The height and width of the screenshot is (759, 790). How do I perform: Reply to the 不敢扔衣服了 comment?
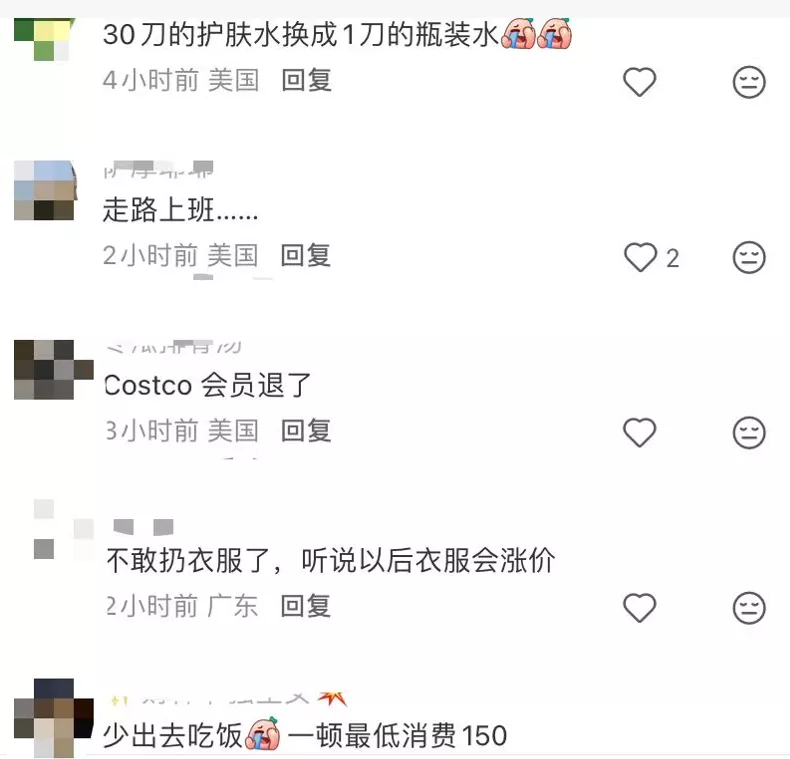point(306,605)
